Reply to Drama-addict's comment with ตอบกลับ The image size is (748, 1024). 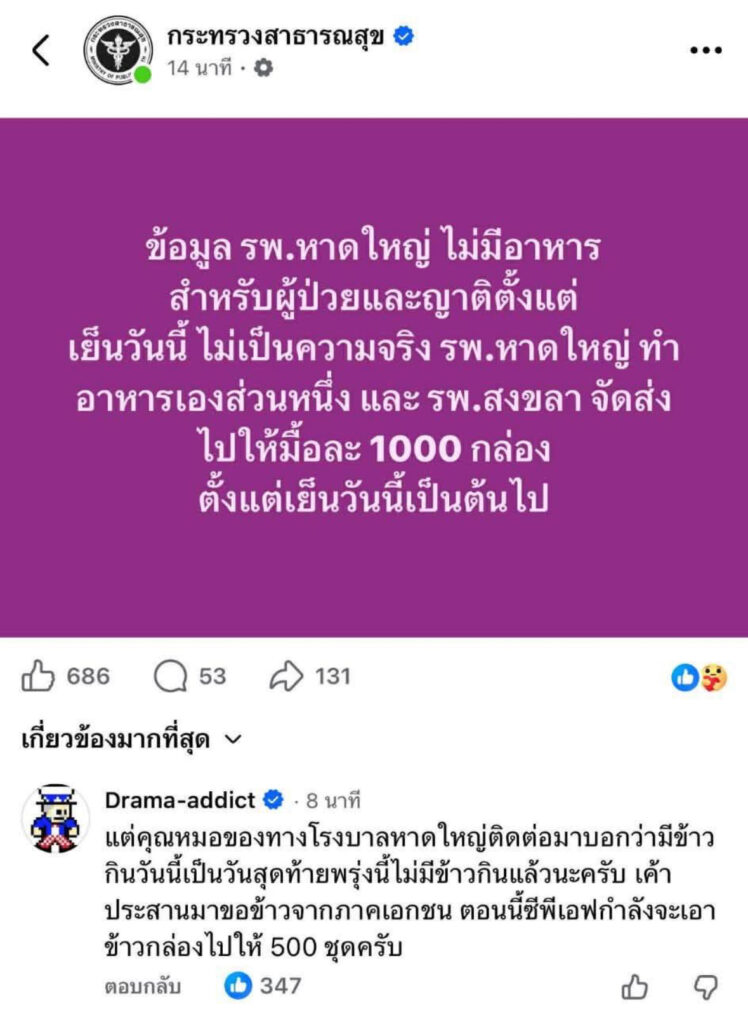[x=143, y=987]
